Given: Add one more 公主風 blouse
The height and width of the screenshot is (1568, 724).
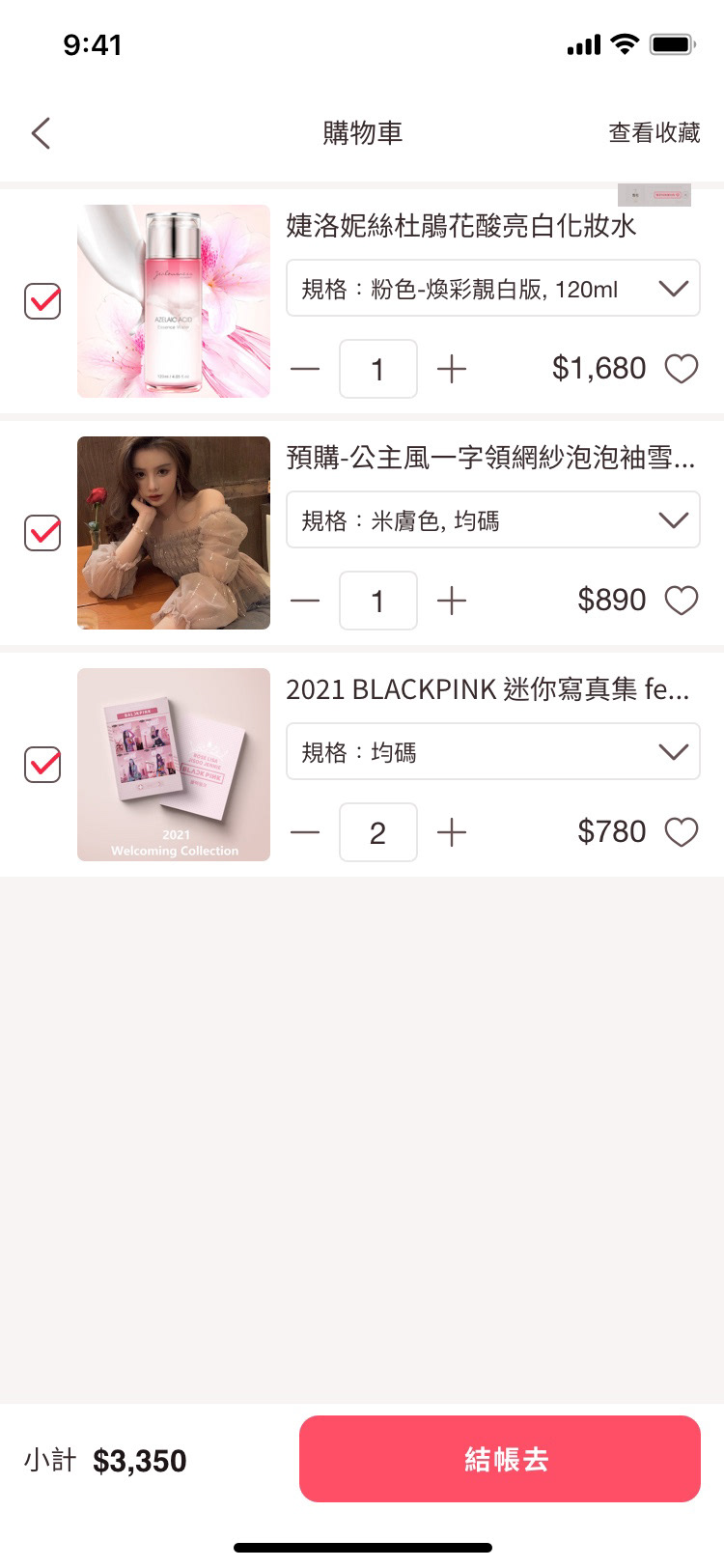Looking at the screenshot, I should pos(452,601).
